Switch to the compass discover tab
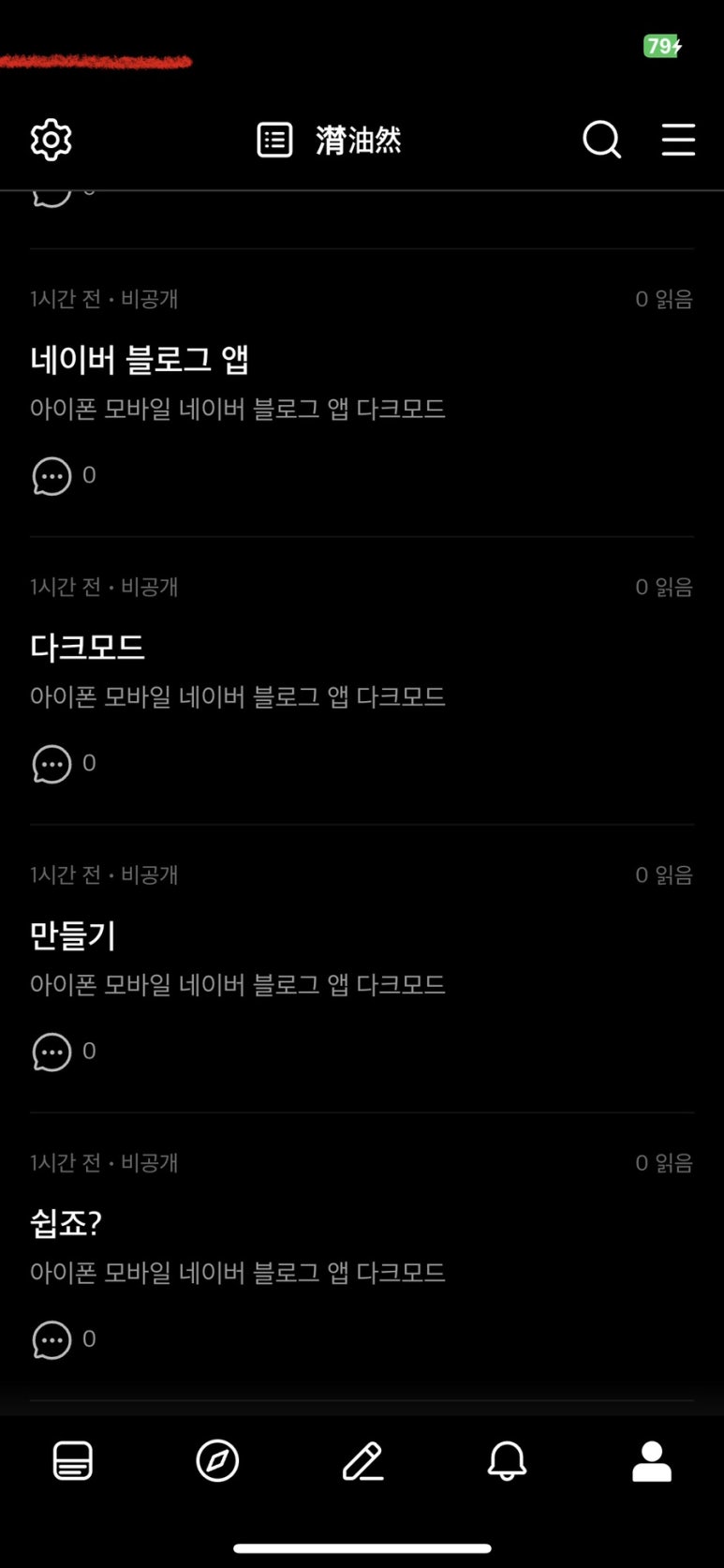This screenshot has width=724, height=1568. tap(217, 1460)
